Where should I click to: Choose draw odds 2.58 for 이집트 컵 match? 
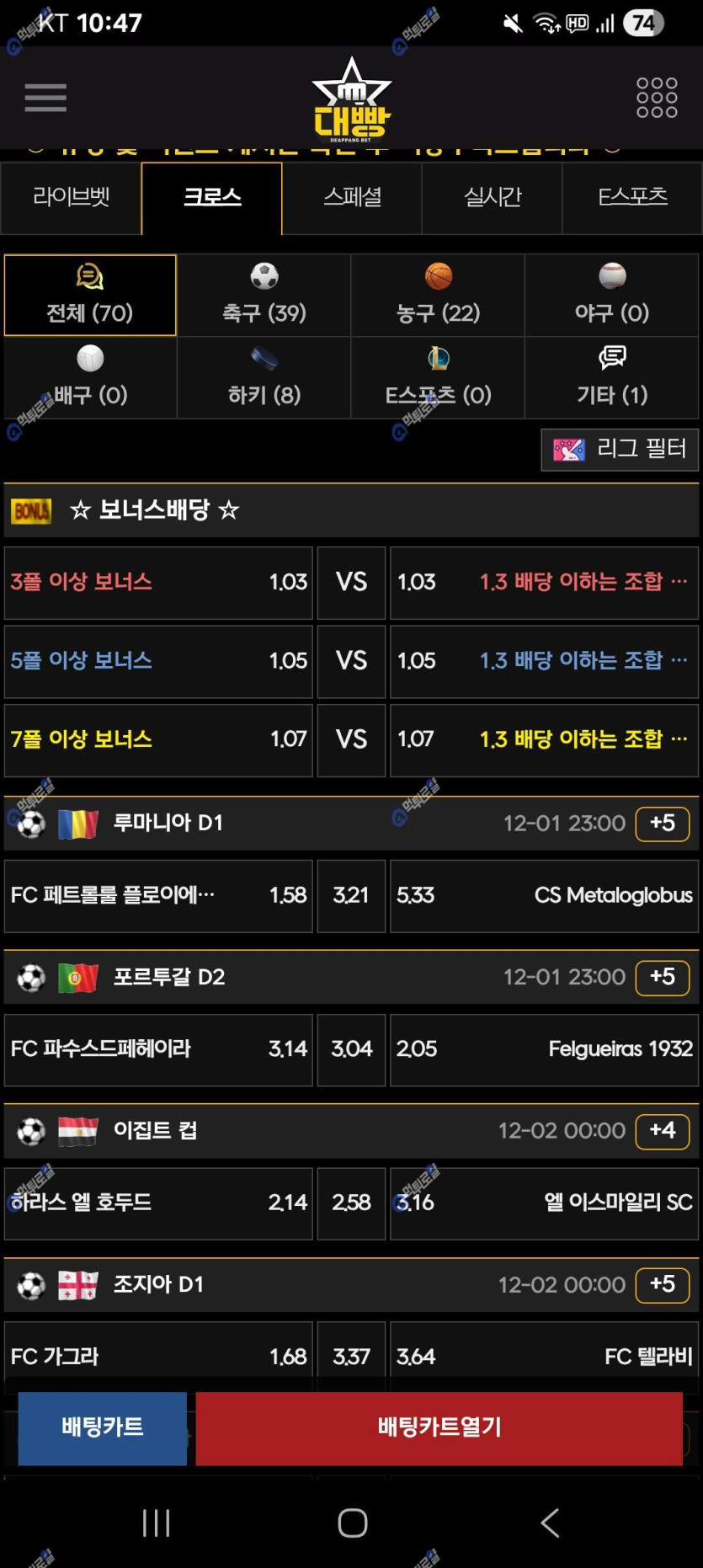pyautogui.click(x=351, y=1203)
